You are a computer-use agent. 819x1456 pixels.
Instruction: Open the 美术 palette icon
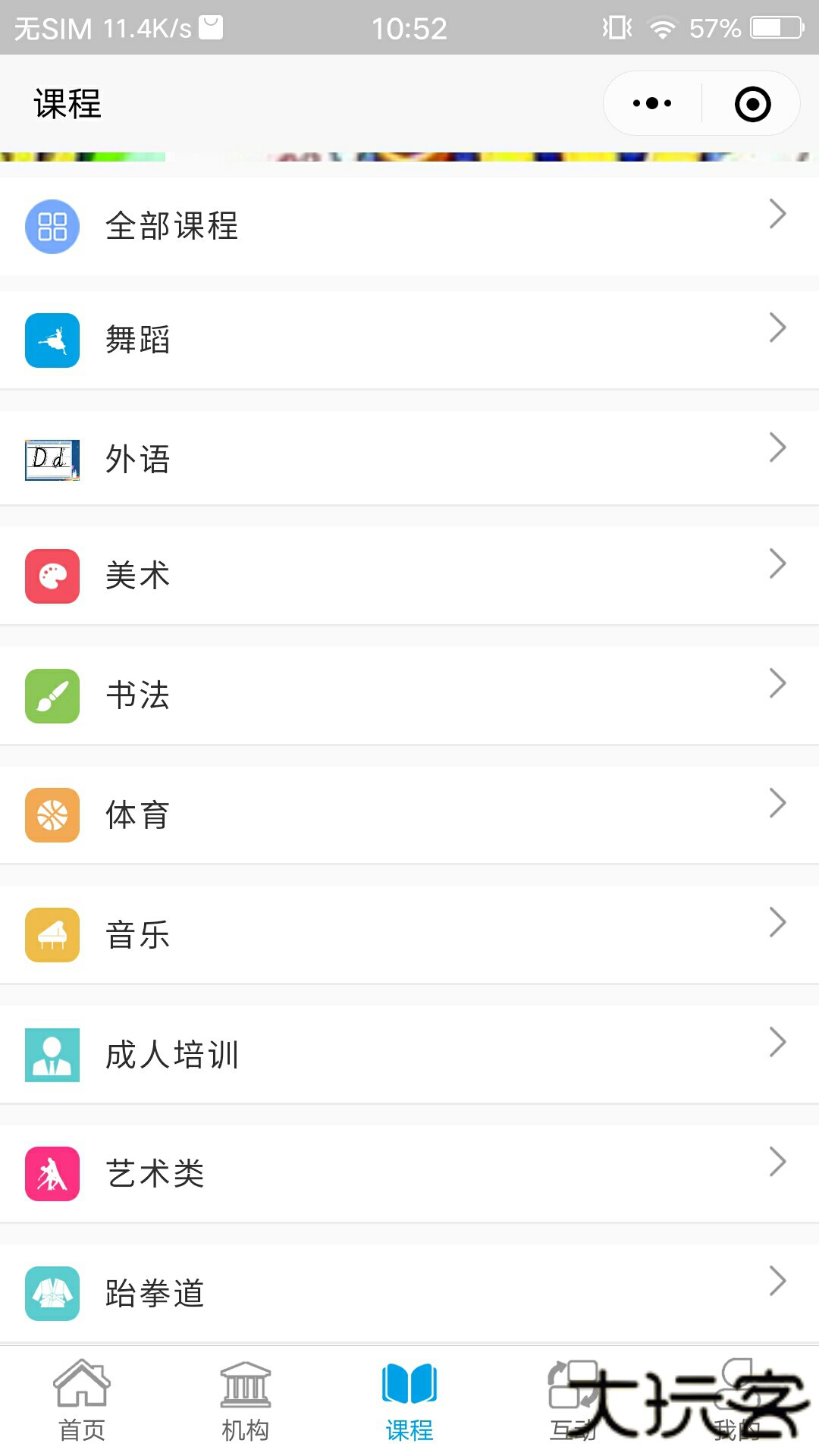point(52,575)
